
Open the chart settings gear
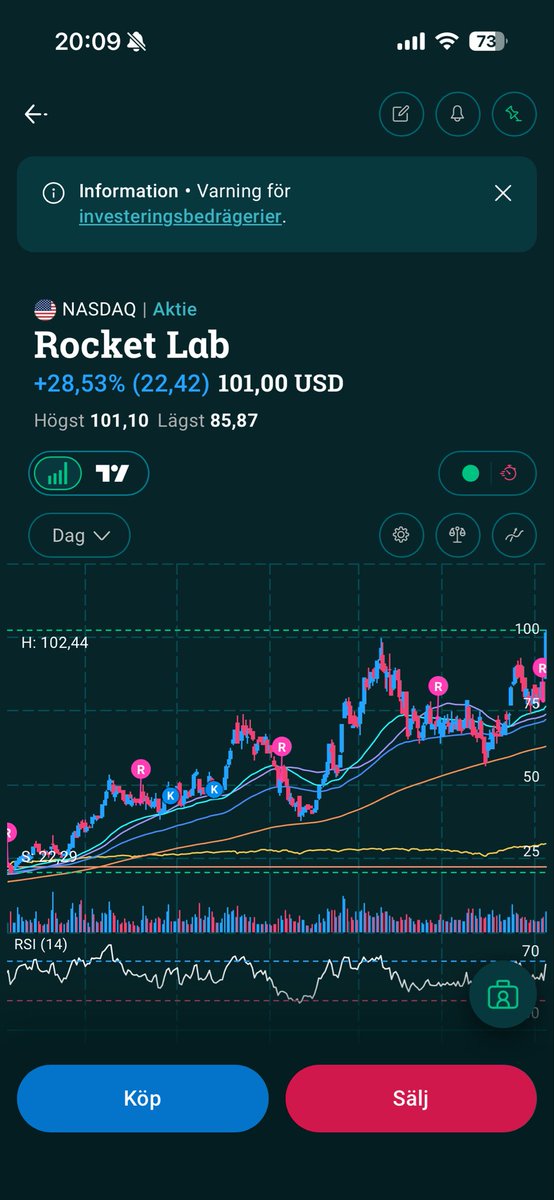[x=401, y=535]
